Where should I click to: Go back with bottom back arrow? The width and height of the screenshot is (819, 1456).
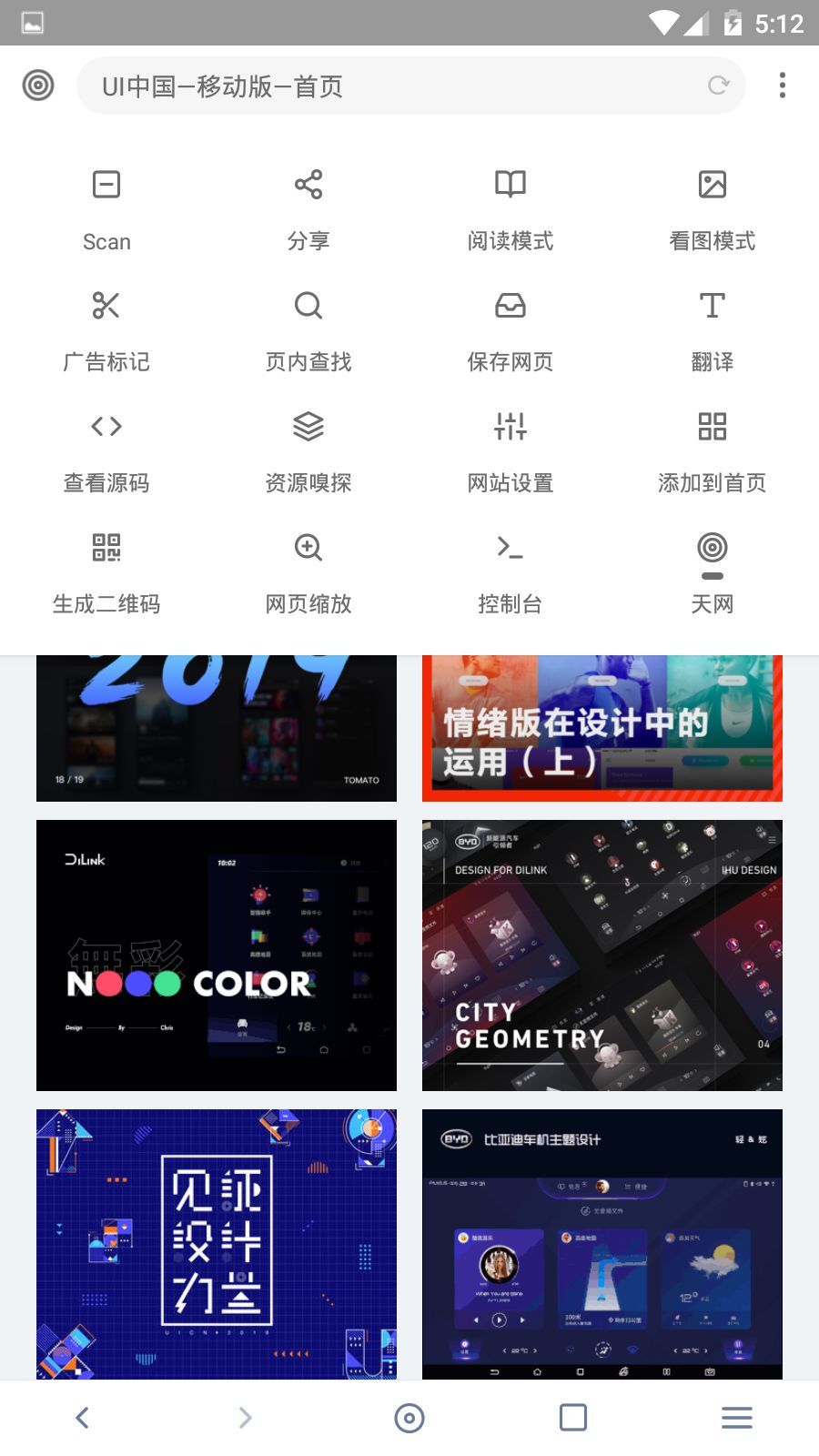(x=82, y=1417)
